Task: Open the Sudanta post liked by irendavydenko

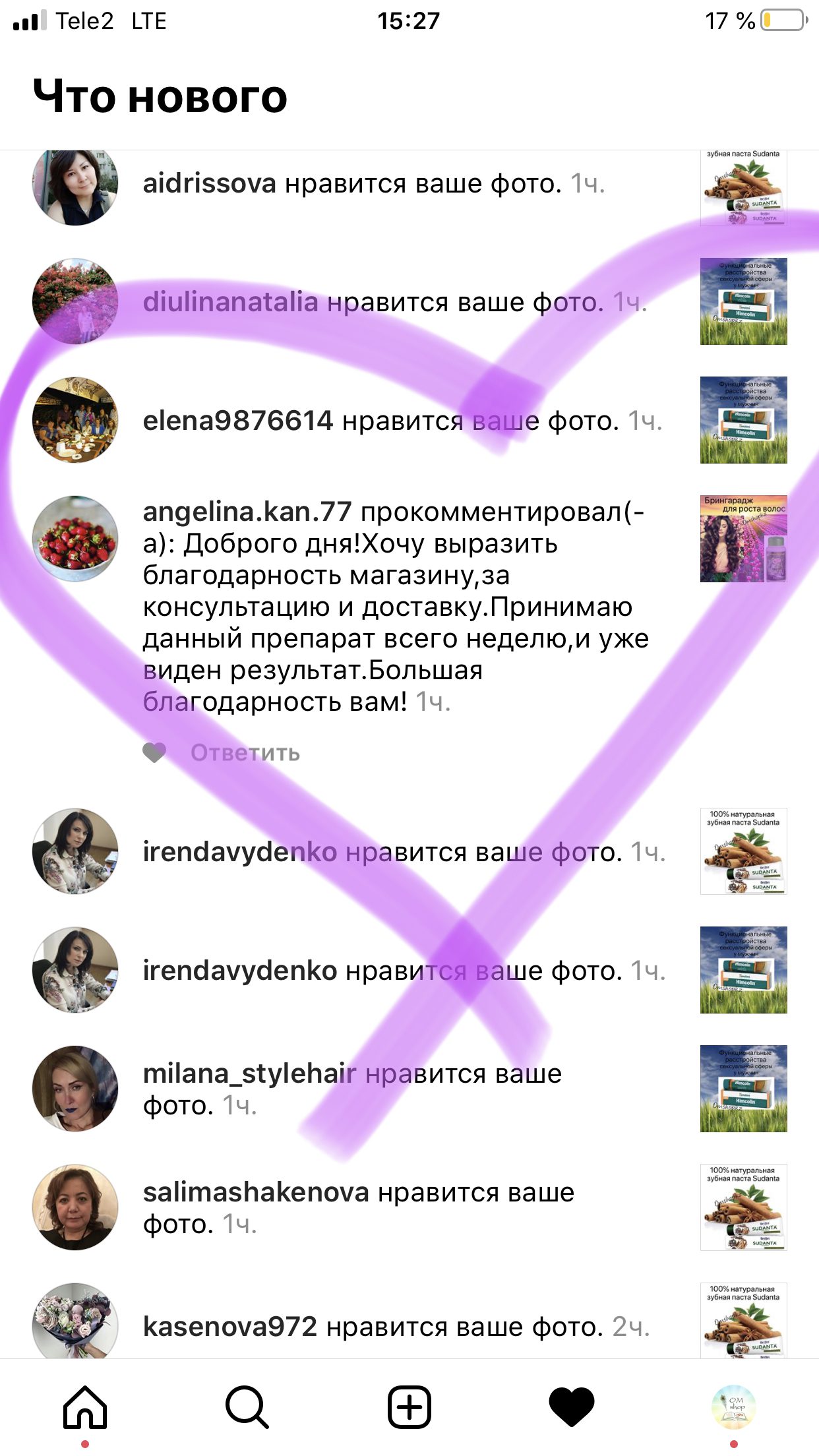Action: (x=743, y=851)
